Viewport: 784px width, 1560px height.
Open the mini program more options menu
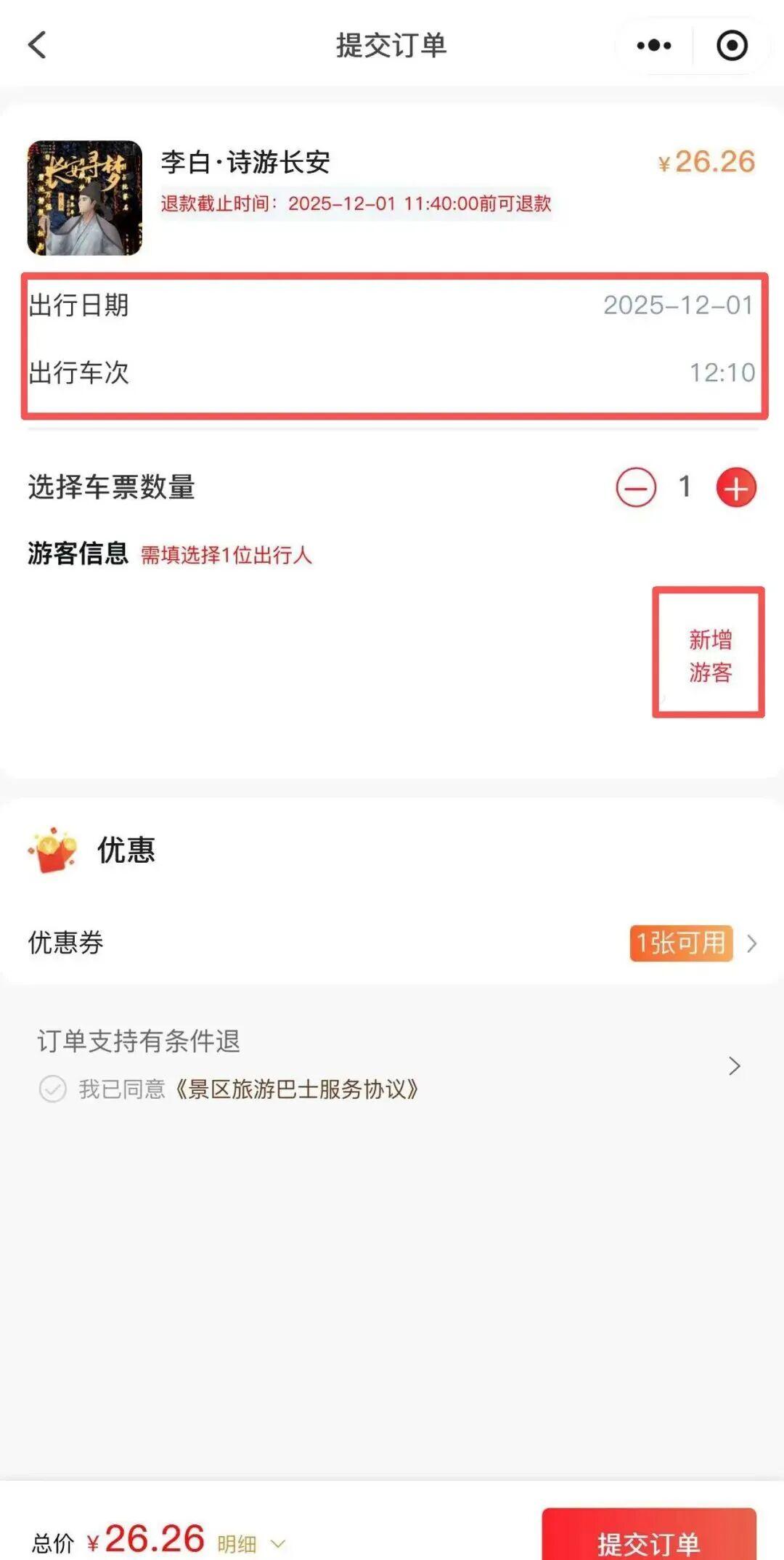[x=653, y=46]
